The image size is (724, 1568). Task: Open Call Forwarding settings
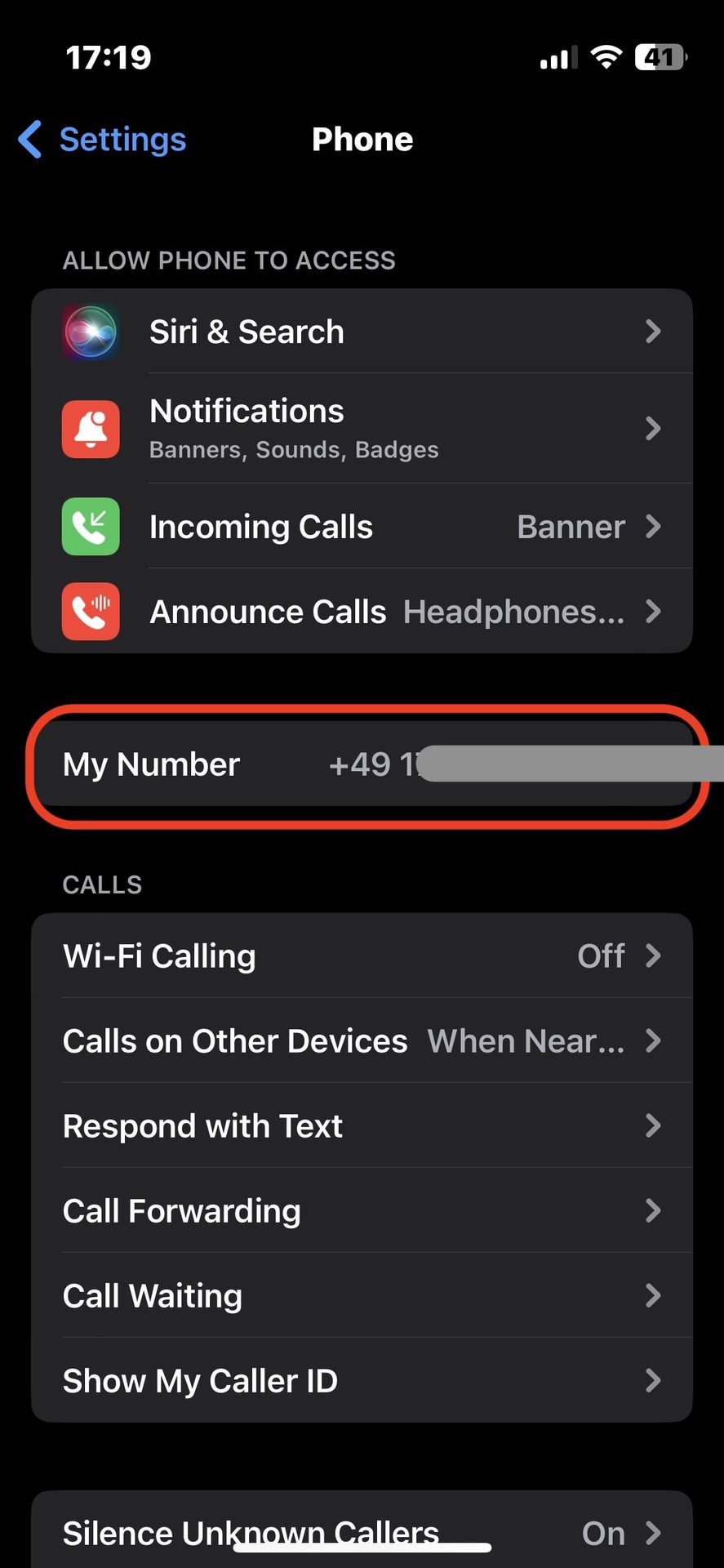coord(362,1211)
